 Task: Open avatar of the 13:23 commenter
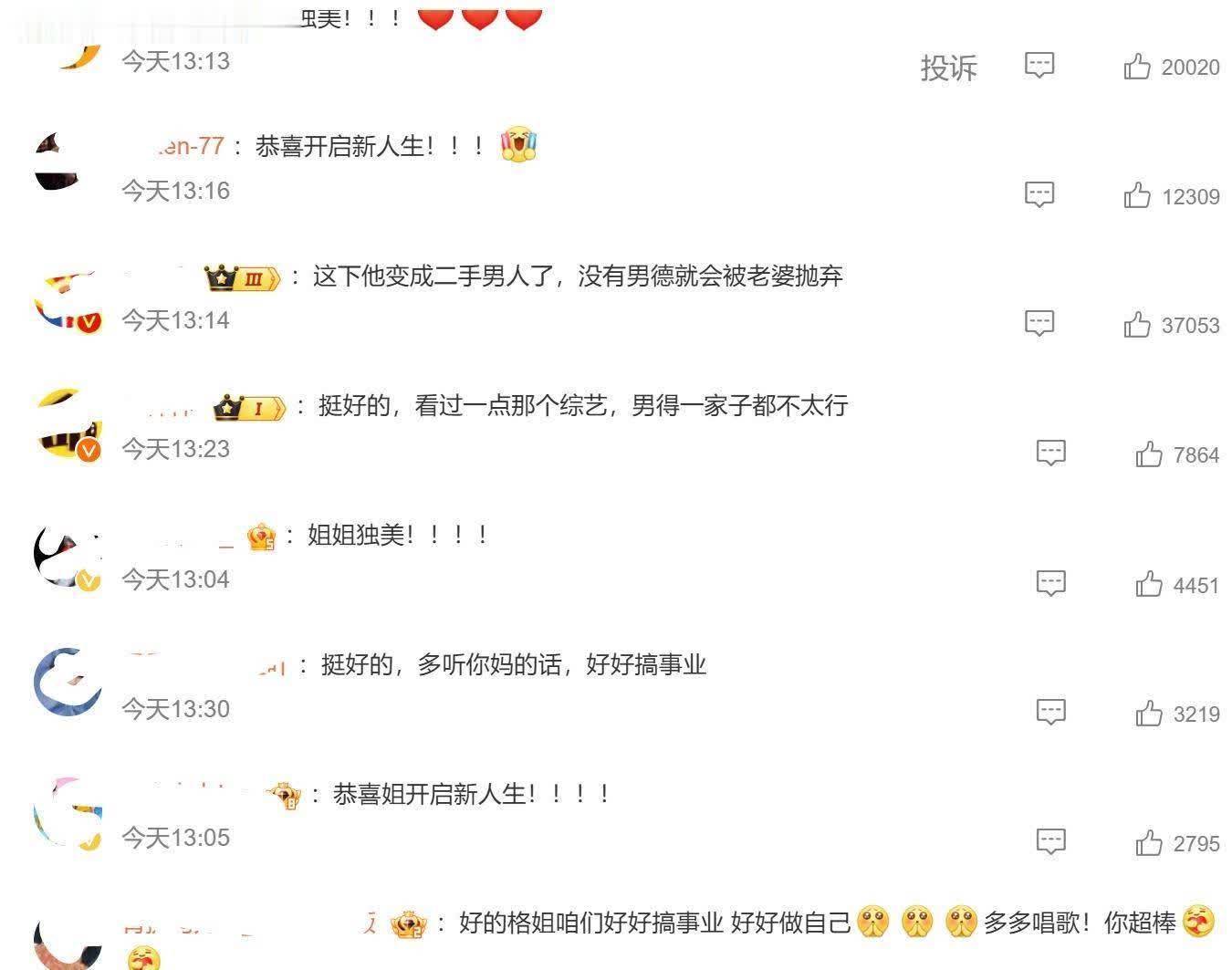pos(68,424)
